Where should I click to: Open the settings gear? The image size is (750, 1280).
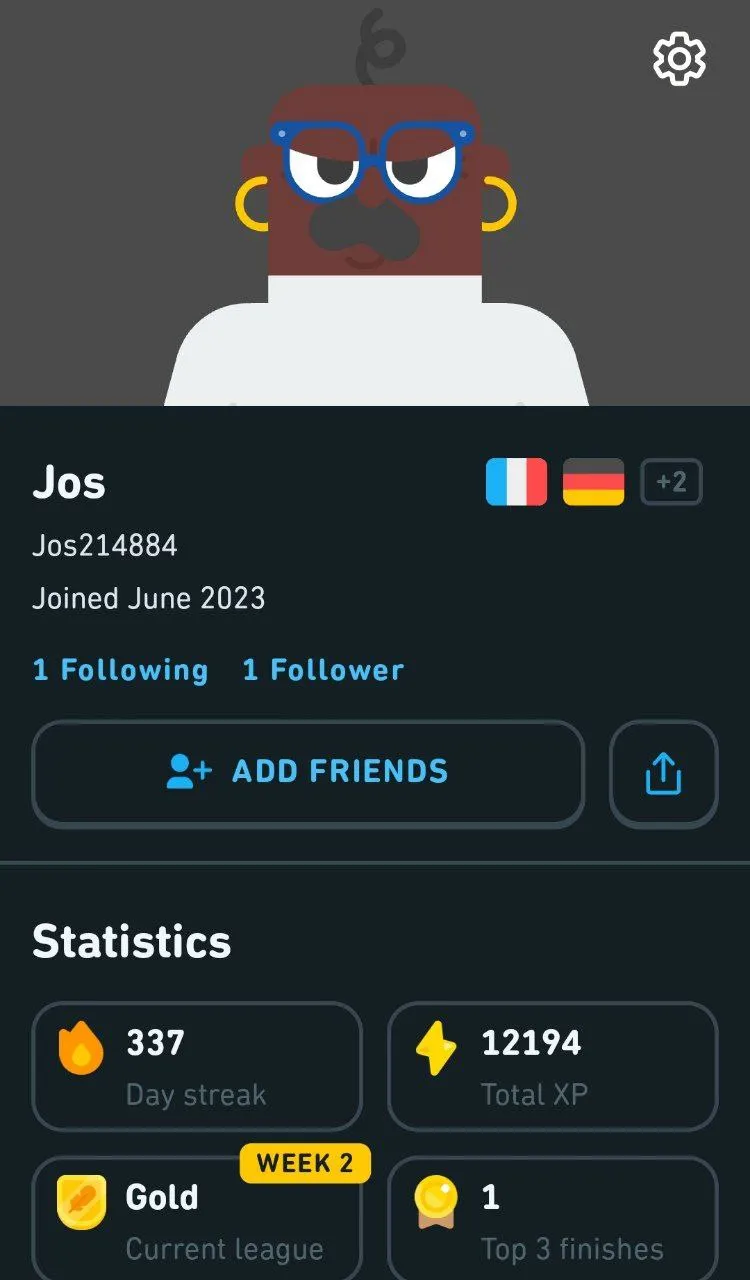(x=678, y=58)
